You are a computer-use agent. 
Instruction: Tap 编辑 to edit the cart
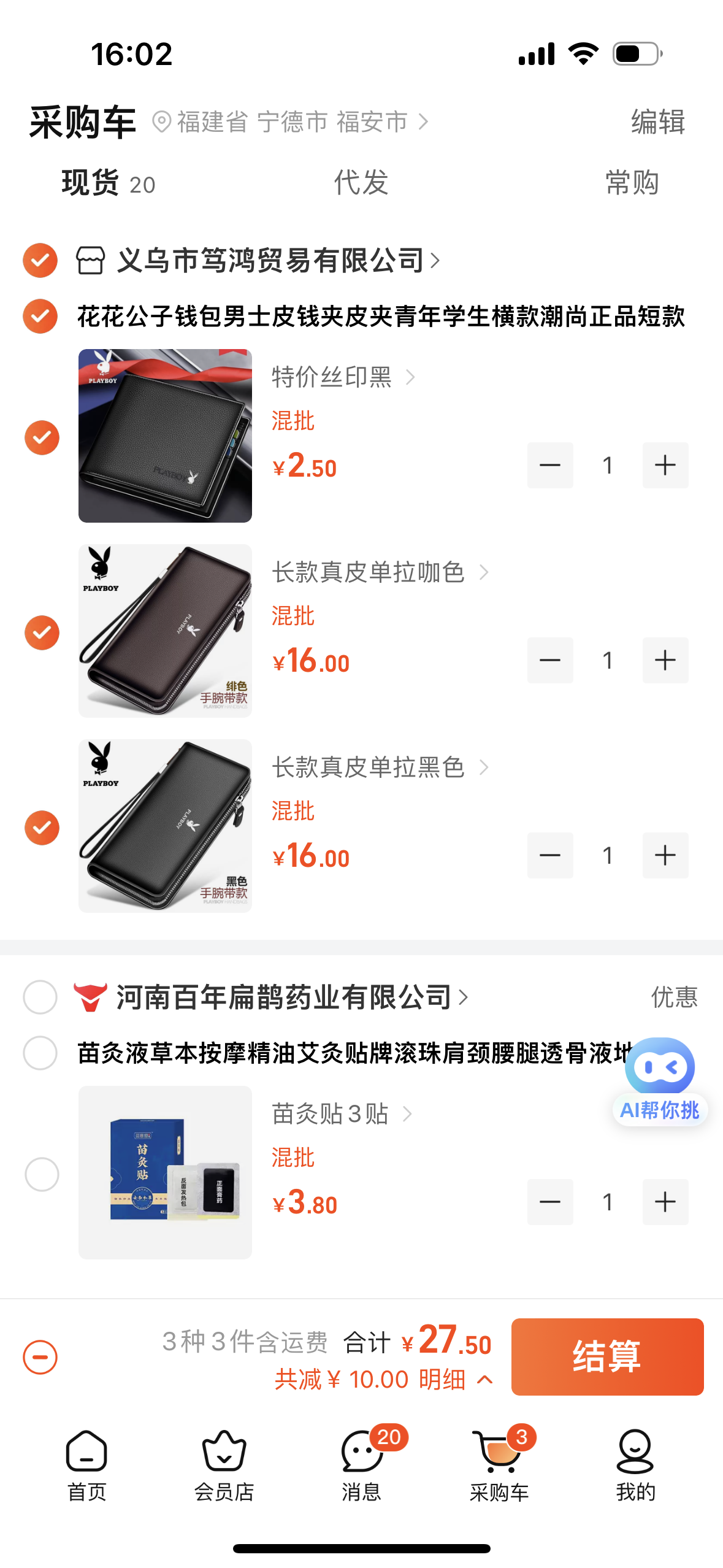658,121
